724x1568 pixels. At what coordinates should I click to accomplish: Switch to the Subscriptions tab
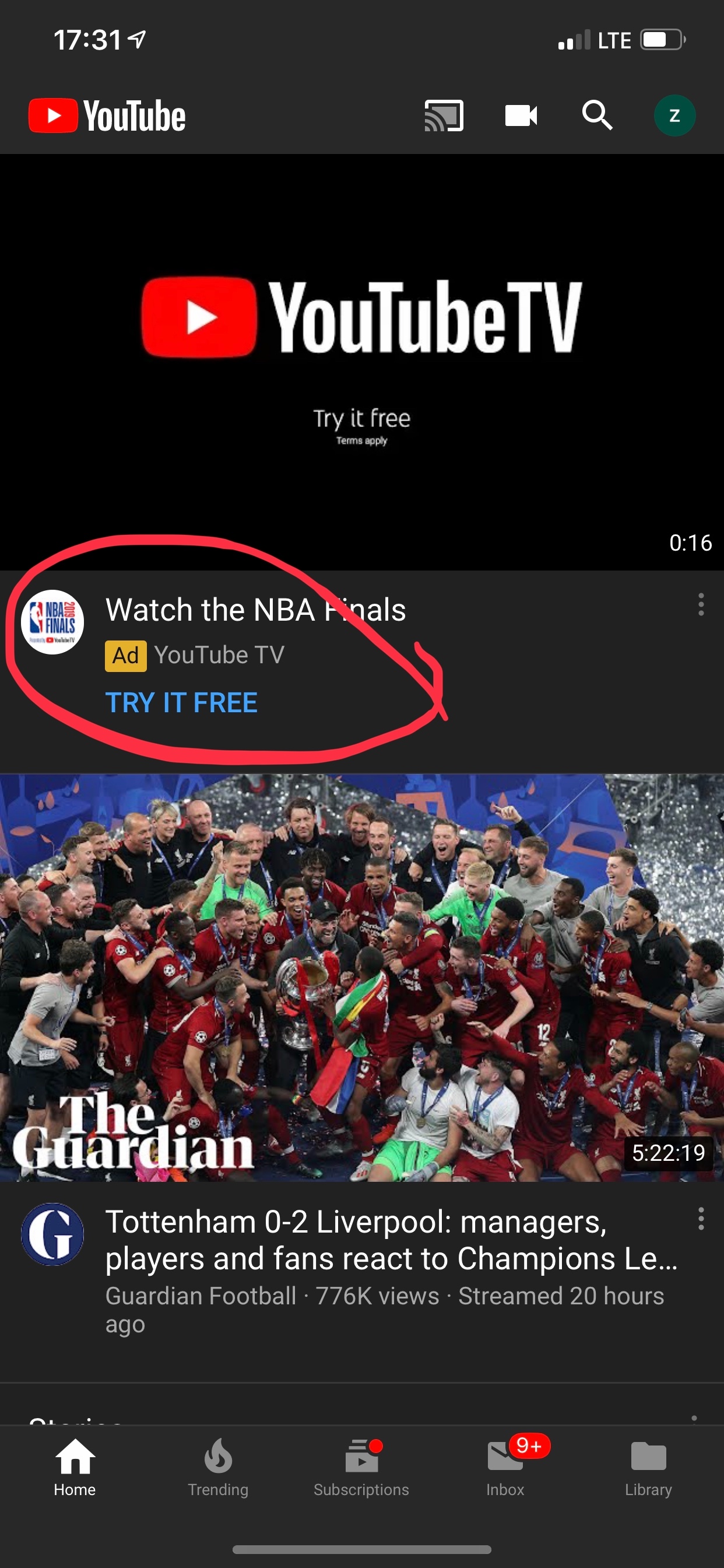pos(361,1468)
